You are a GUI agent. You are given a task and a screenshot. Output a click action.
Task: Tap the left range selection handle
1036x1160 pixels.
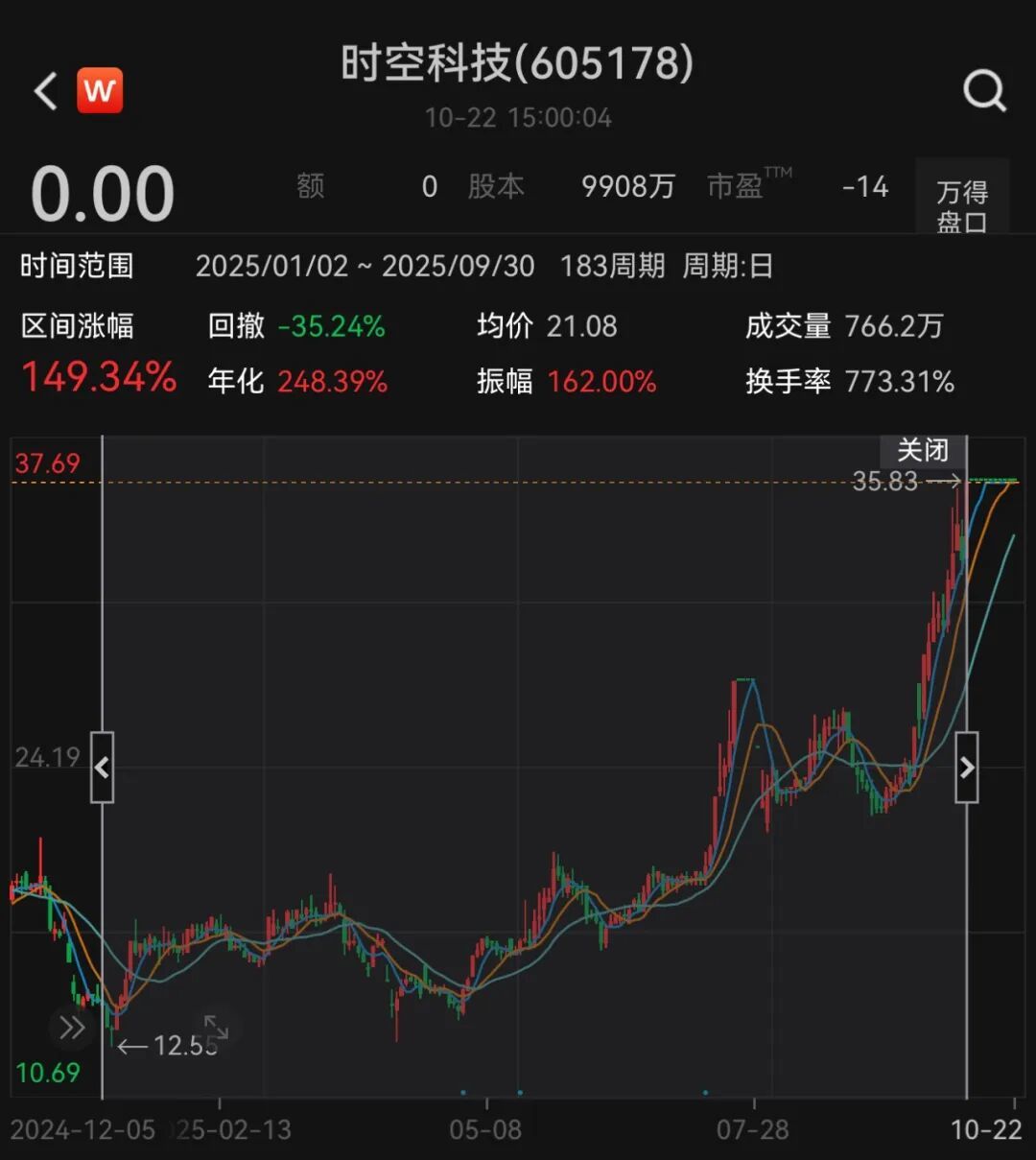coord(102,768)
